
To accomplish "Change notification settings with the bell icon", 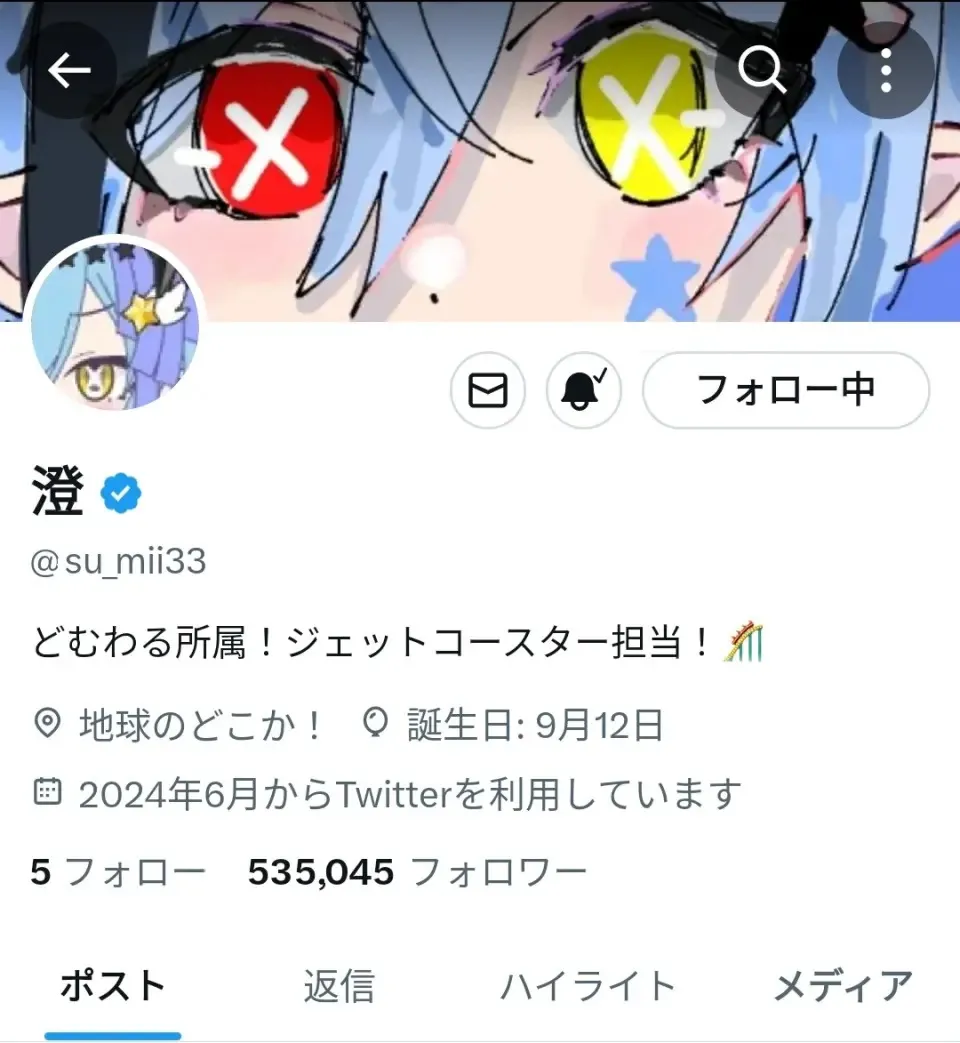I will [583, 390].
